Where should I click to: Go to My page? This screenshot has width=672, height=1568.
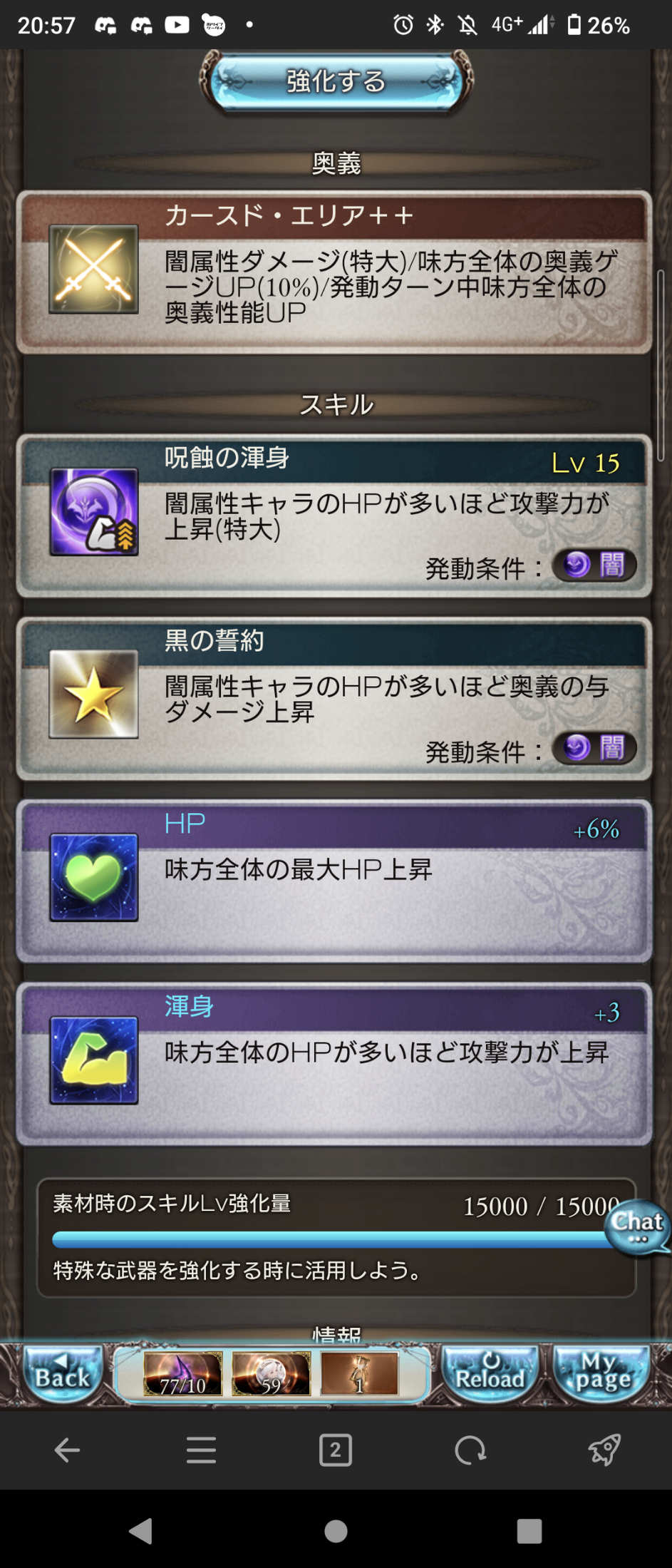point(603,1373)
